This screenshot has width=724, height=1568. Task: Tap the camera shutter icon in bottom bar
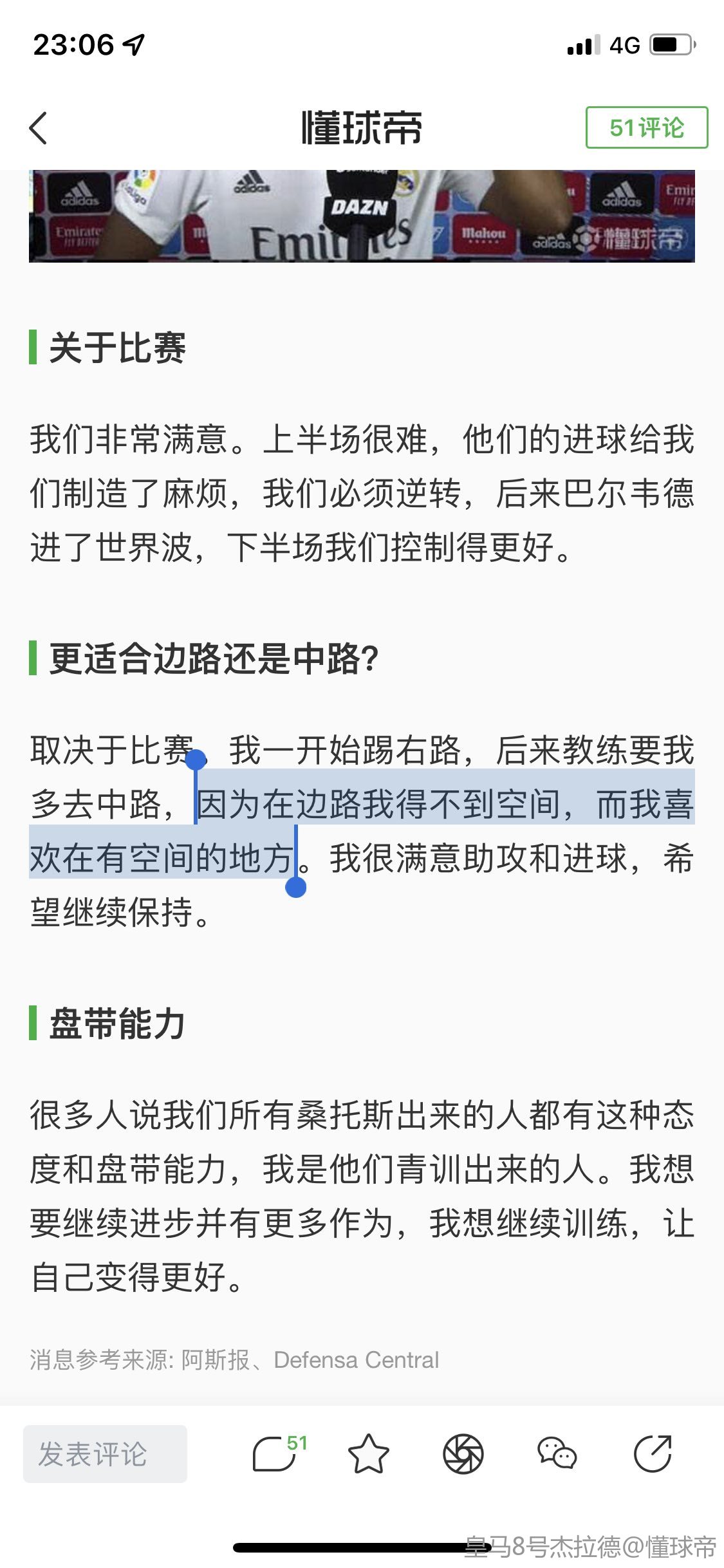463,1453
